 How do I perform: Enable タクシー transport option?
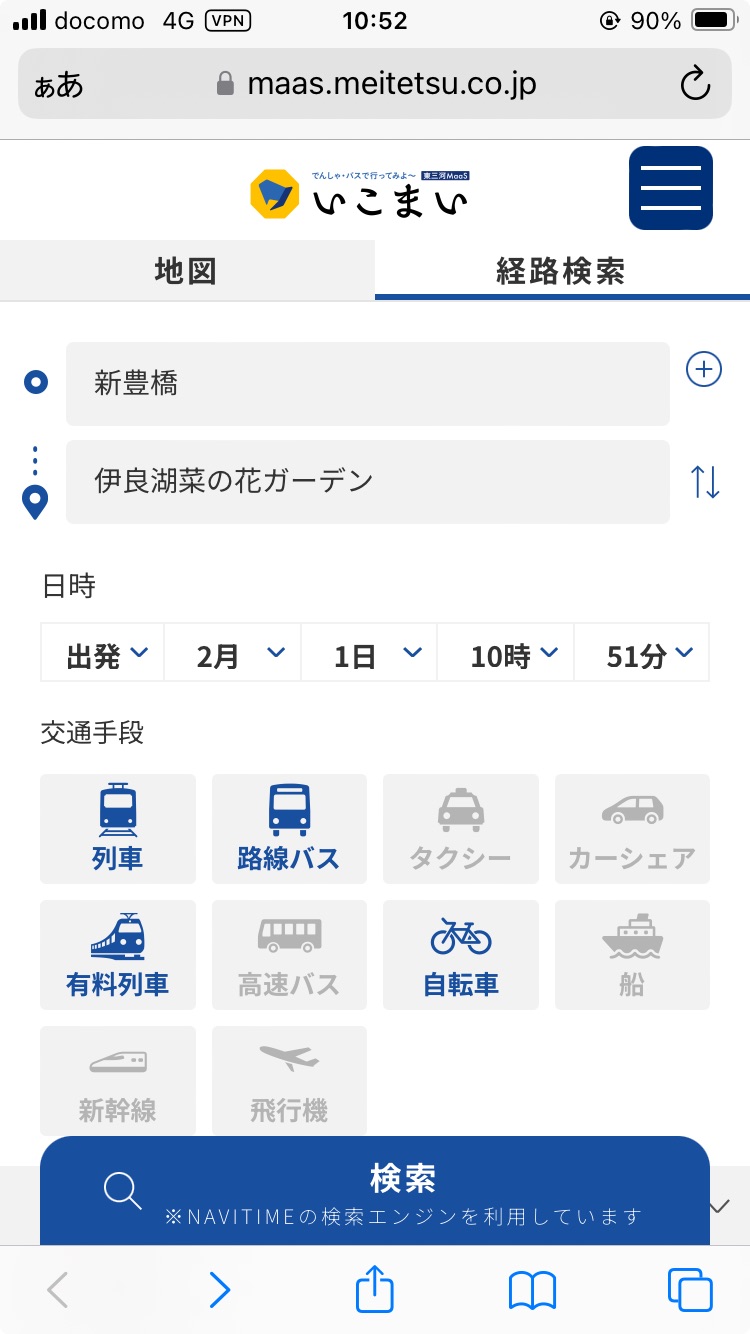pos(461,829)
